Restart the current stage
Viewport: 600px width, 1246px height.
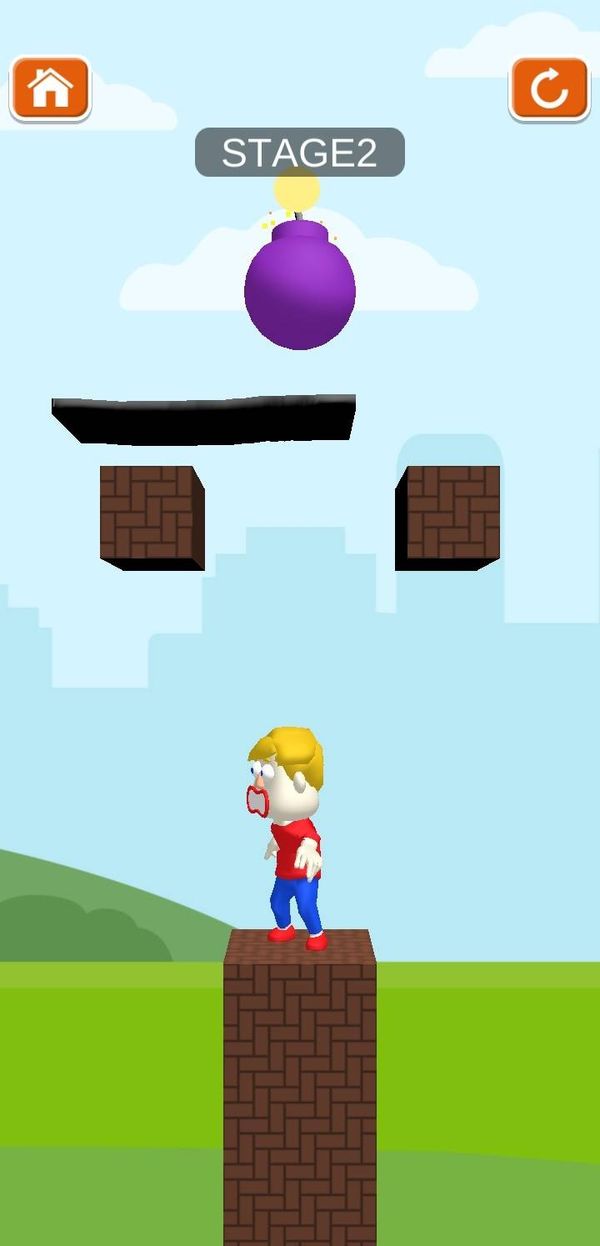click(x=549, y=89)
